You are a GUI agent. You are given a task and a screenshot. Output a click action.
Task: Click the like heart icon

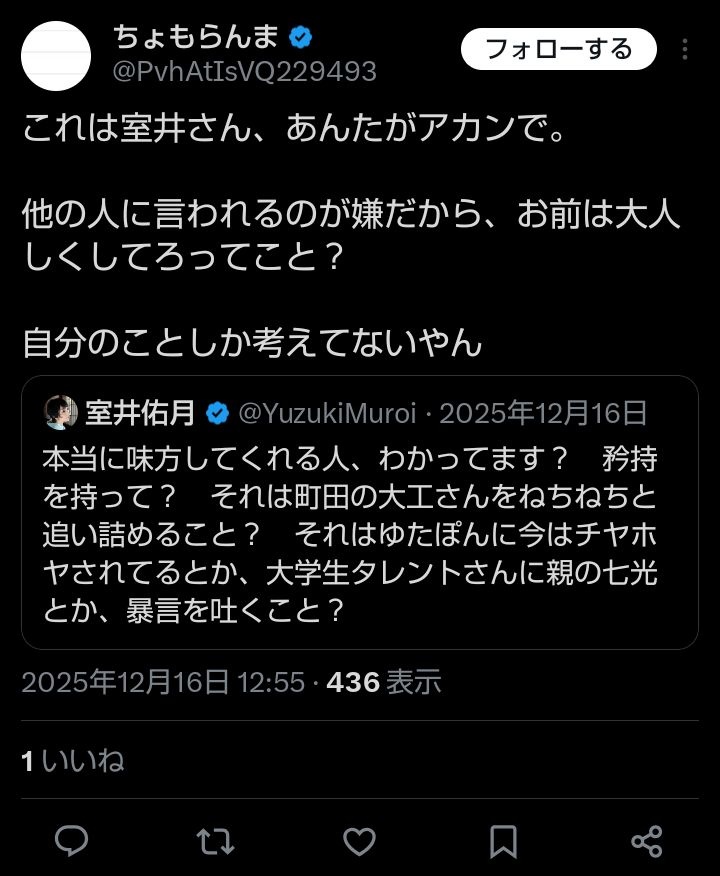pos(360,843)
